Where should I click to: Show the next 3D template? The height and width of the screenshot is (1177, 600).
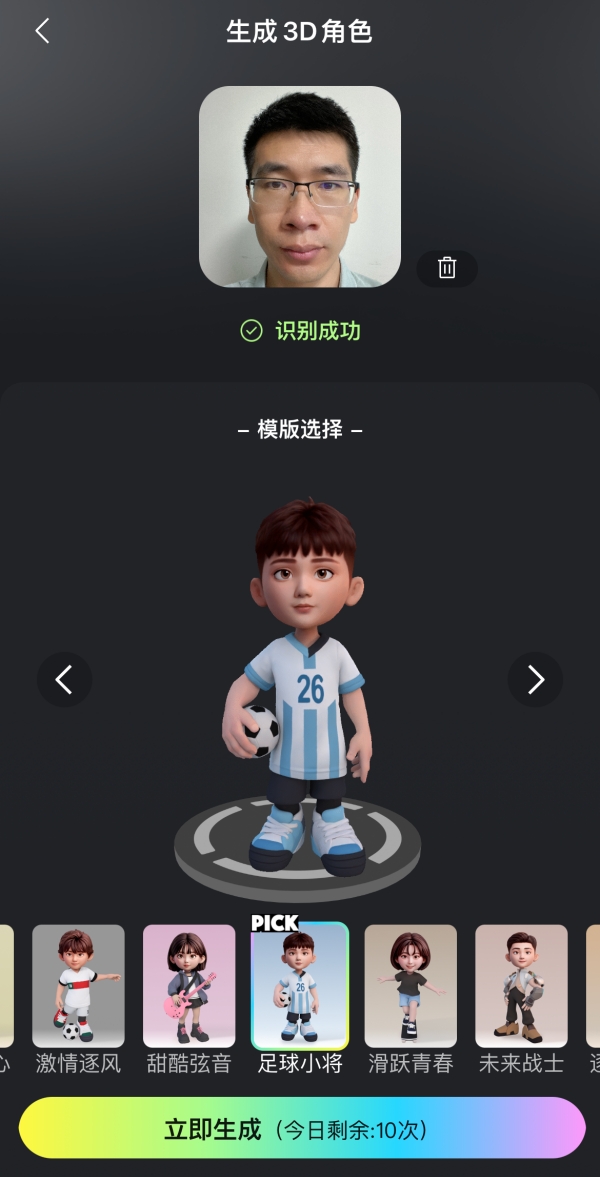point(535,680)
